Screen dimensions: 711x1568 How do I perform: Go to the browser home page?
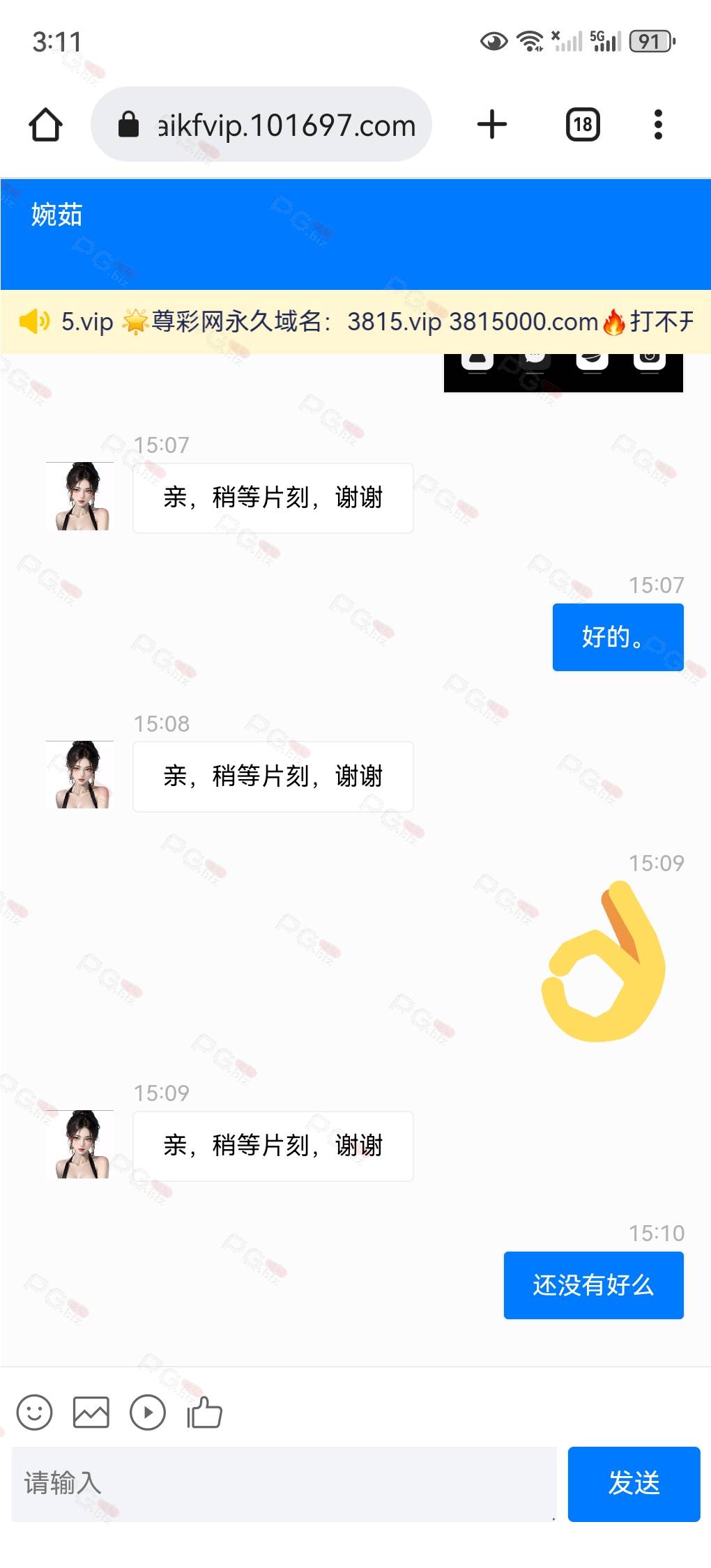[x=45, y=125]
